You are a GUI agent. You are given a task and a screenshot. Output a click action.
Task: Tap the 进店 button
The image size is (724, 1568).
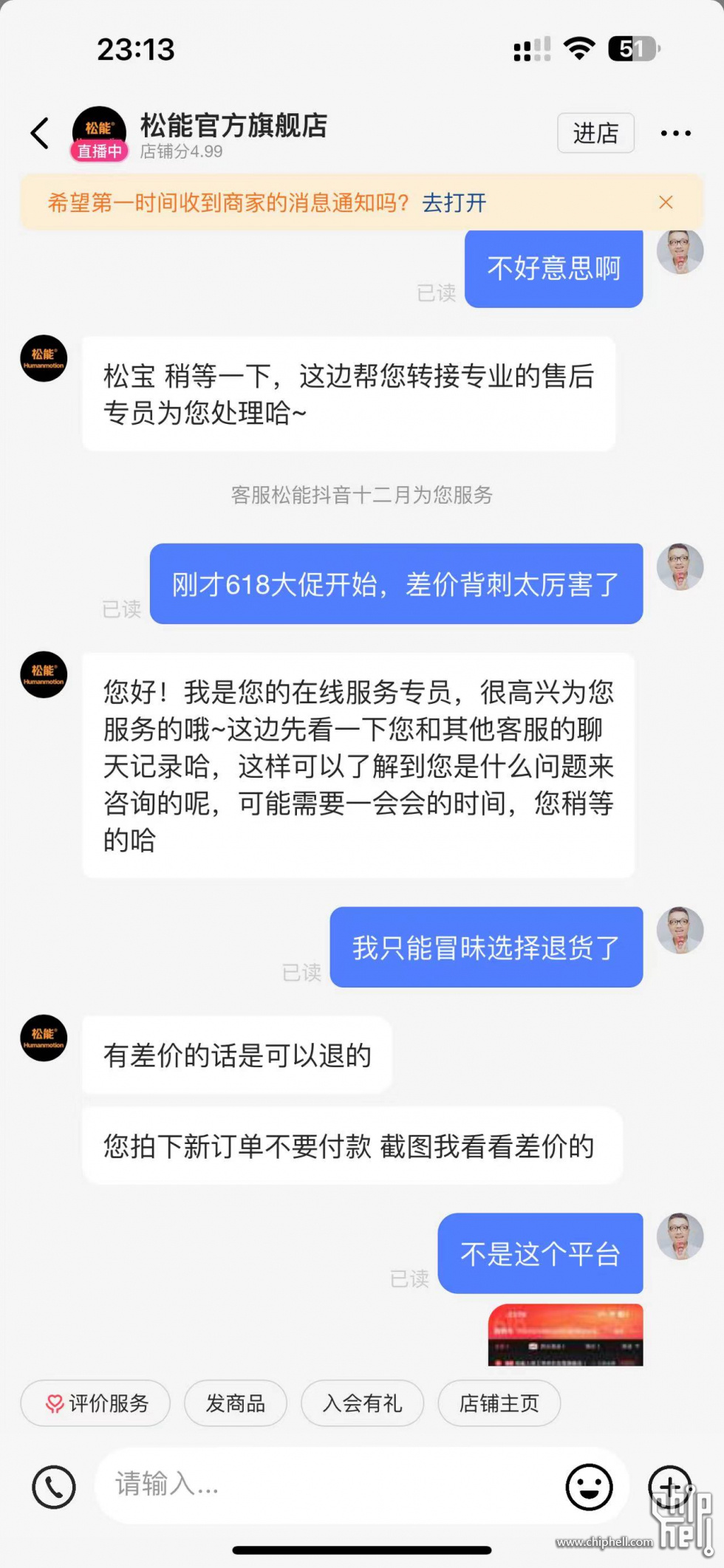click(595, 134)
